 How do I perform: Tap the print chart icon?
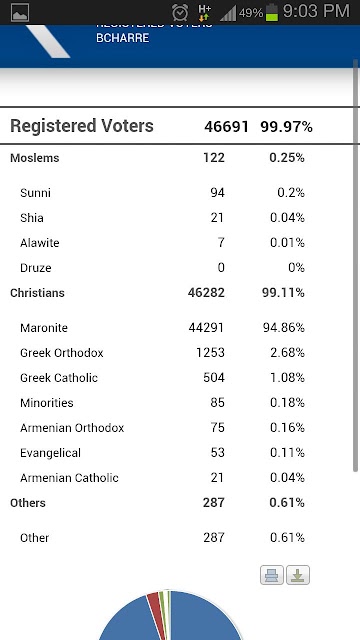tap(272, 575)
